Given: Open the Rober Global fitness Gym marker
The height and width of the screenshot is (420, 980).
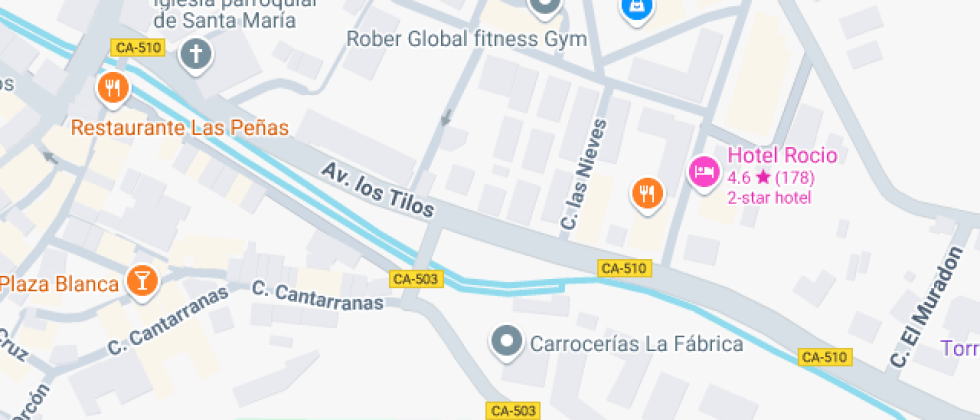Looking at the screenshot, I should pyautogui.click(x=545, y=8).
